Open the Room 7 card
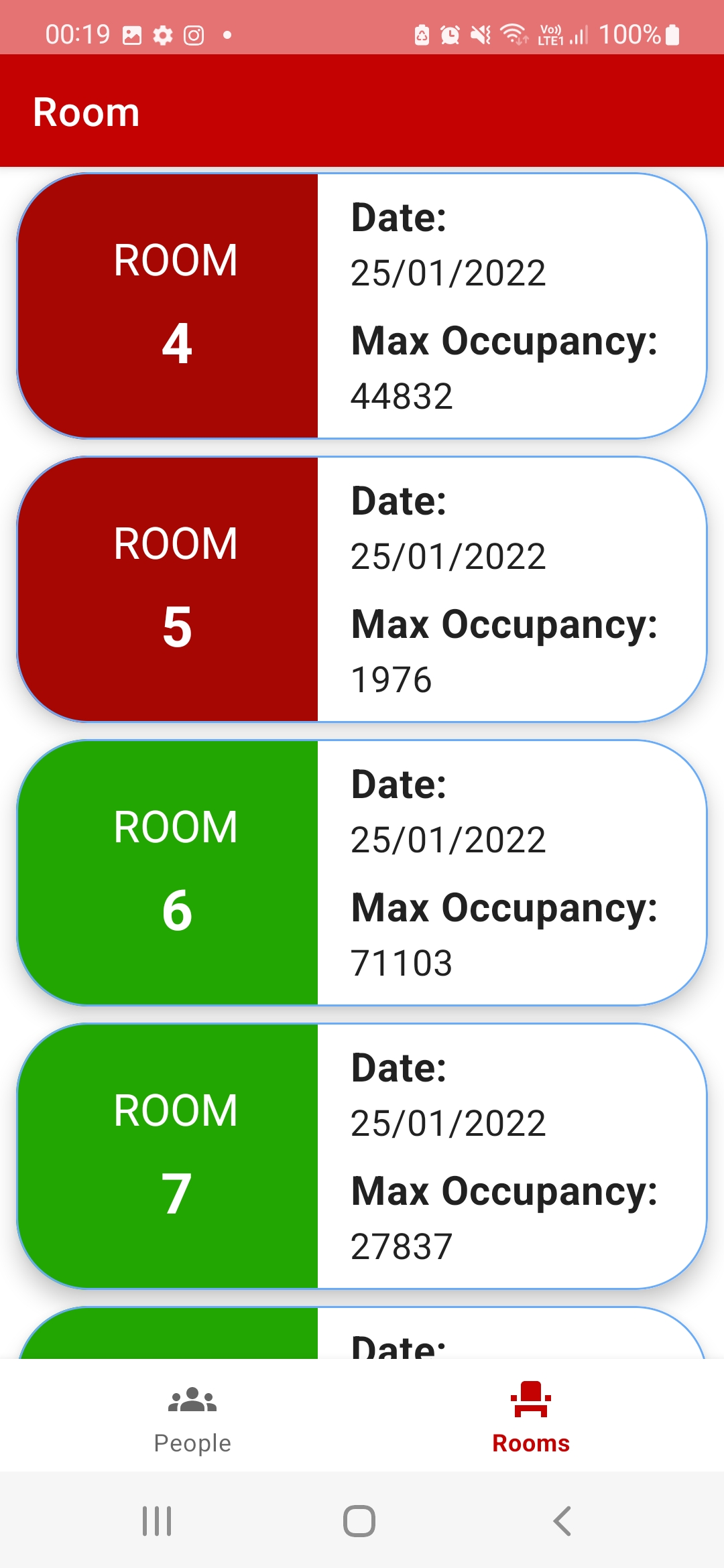724x1568 pixels. coord(362,1157)
